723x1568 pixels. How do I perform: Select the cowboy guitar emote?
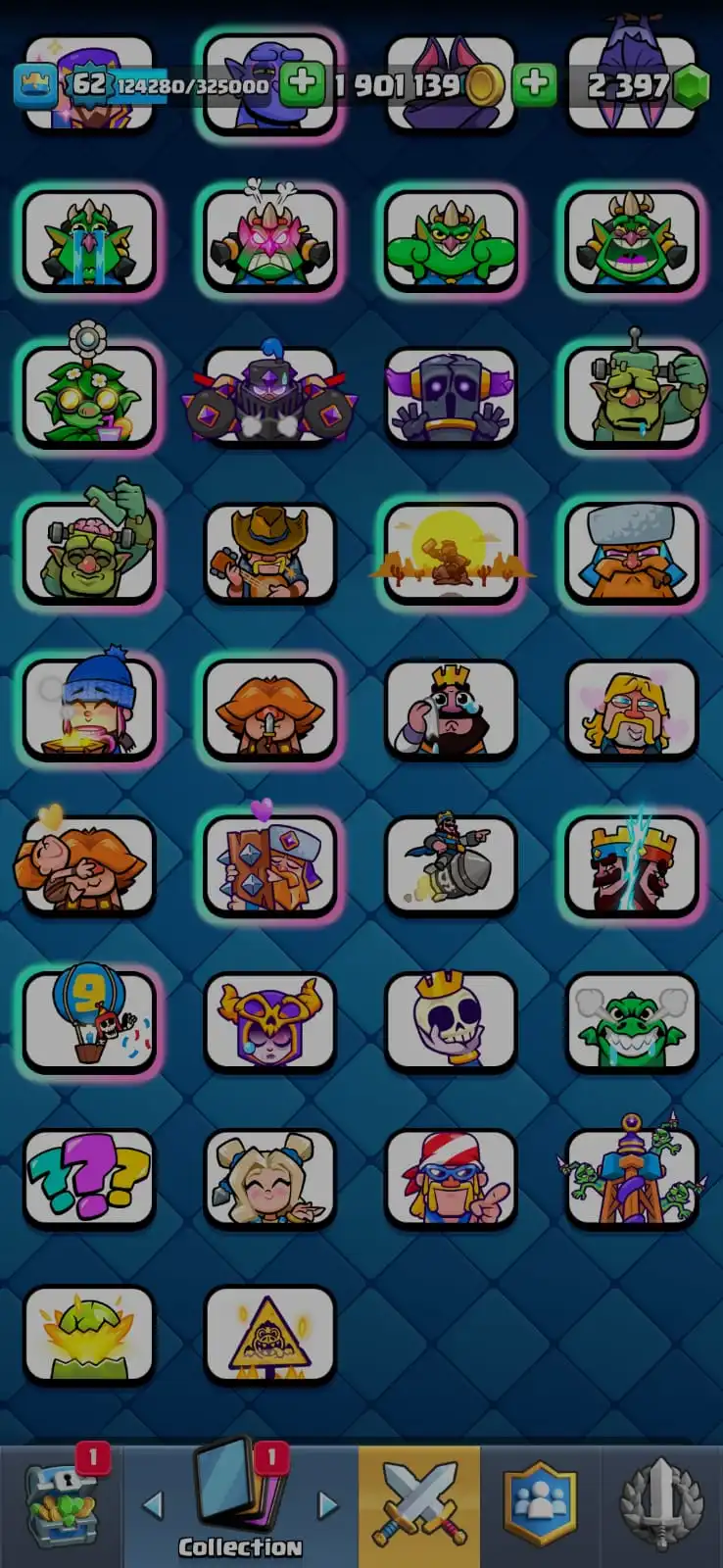pos(269,554)
